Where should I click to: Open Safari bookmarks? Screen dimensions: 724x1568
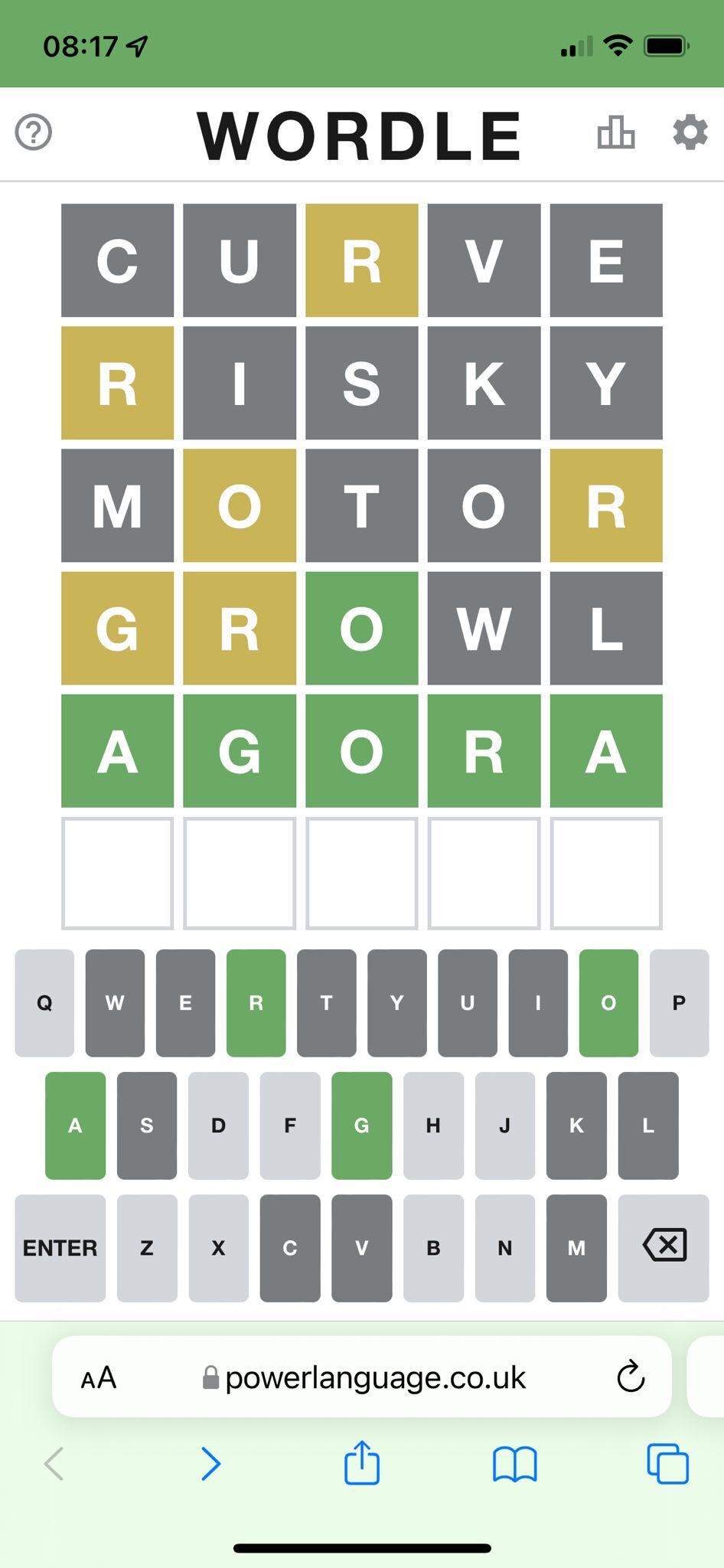[x=515, y=1465]
